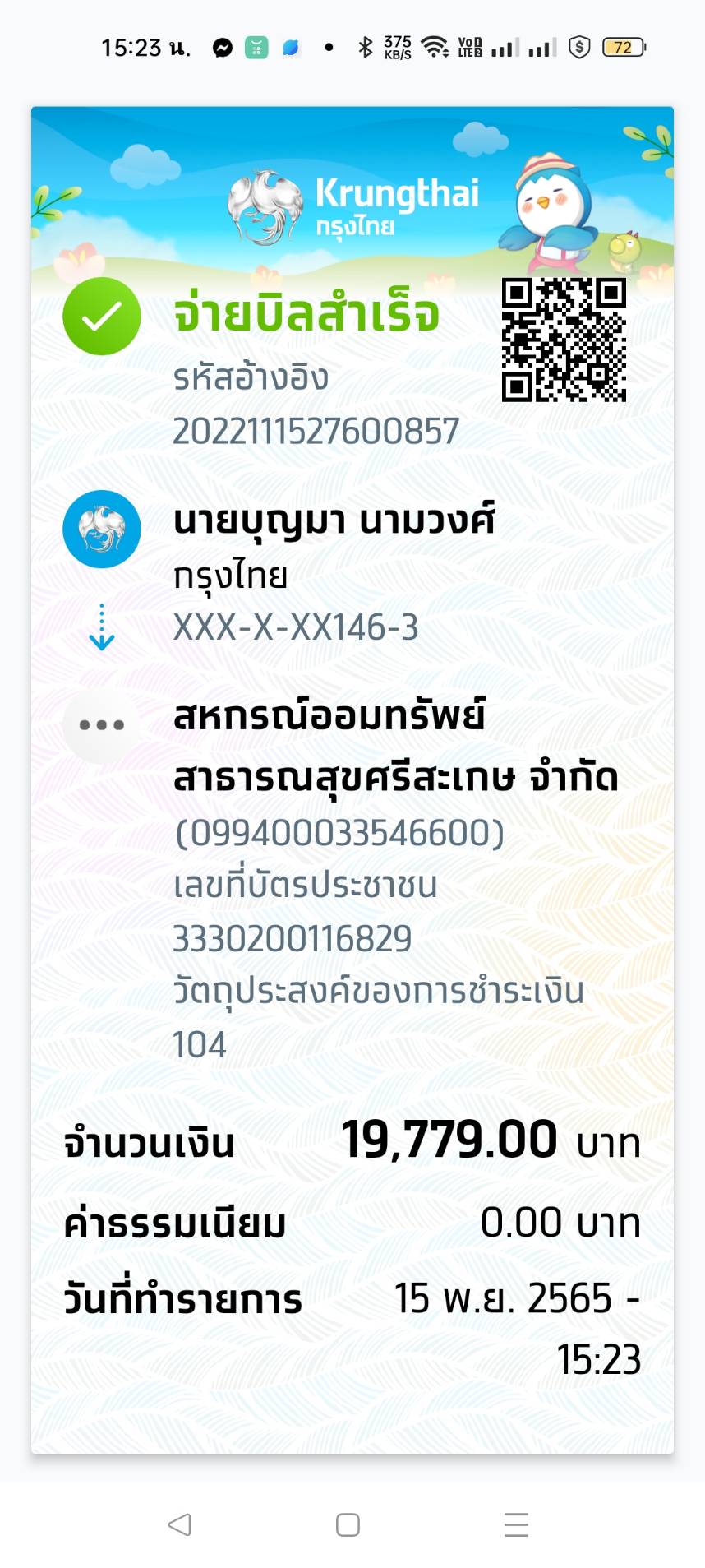Screen dimensions: 705x1568
Task: Open the recent apps menu
Action: [516, 1524]
